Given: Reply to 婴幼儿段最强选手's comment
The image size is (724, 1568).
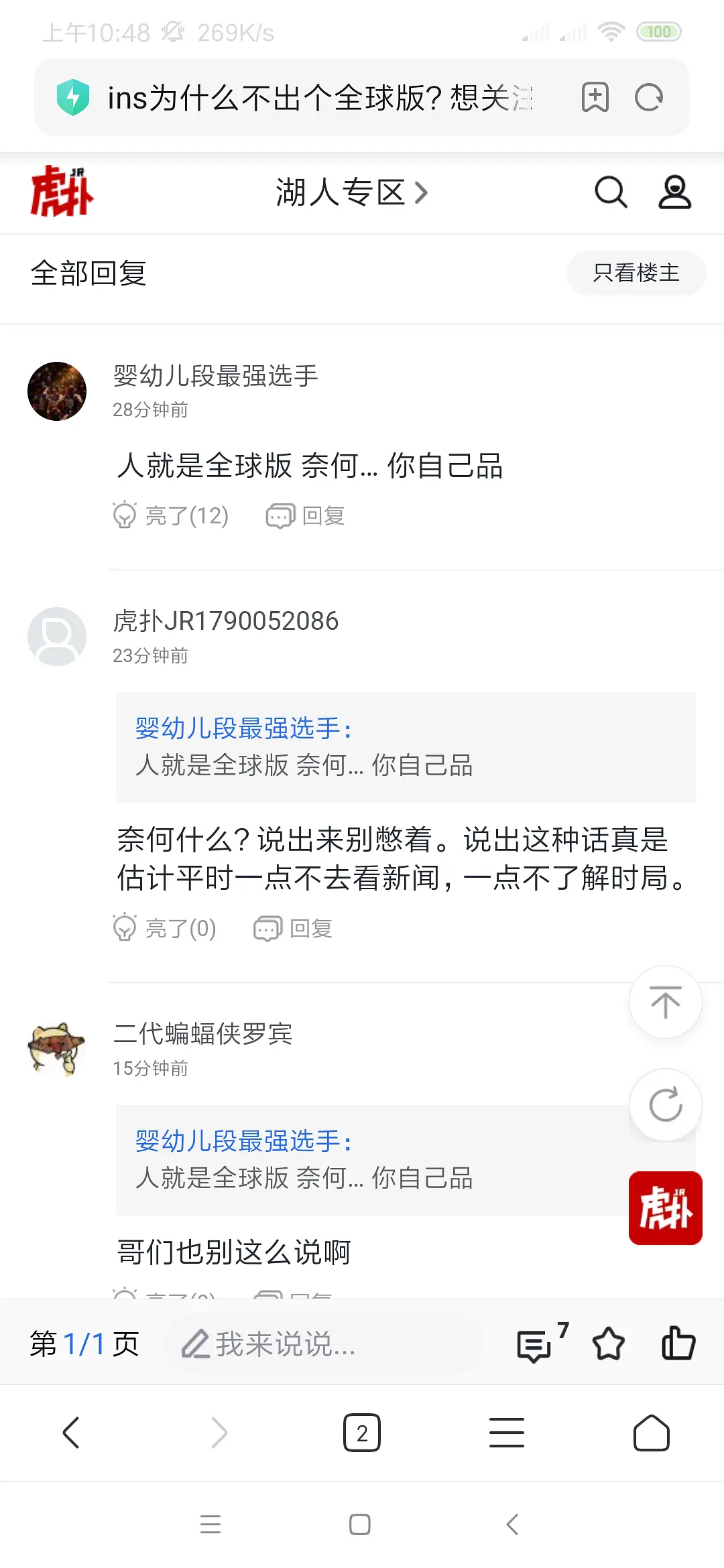Looking at the screenshot, I should pyautogui.click(x=306, y=515).
